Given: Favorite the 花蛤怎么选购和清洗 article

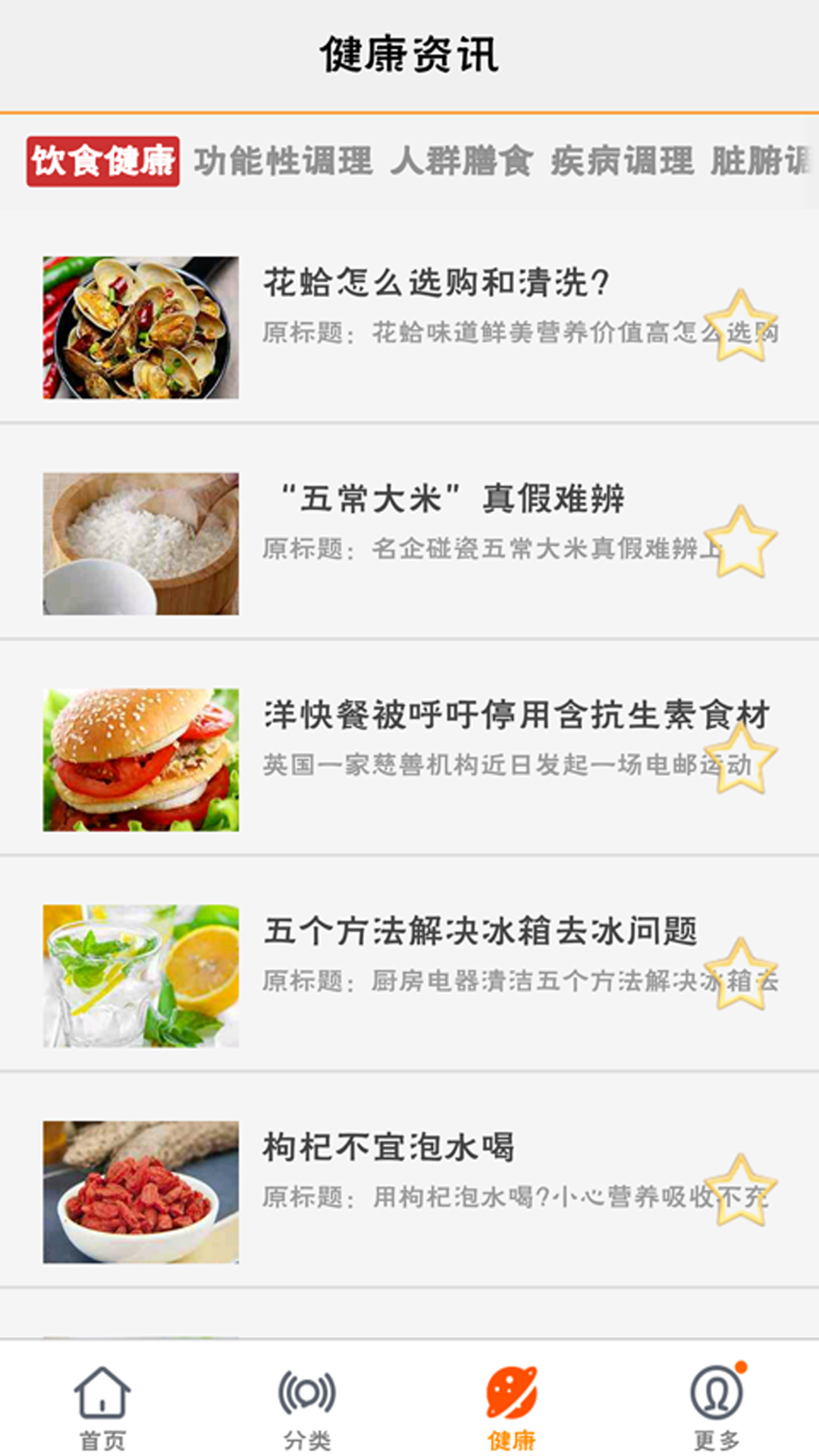Looking at the screenshot, I should (740, 326).
